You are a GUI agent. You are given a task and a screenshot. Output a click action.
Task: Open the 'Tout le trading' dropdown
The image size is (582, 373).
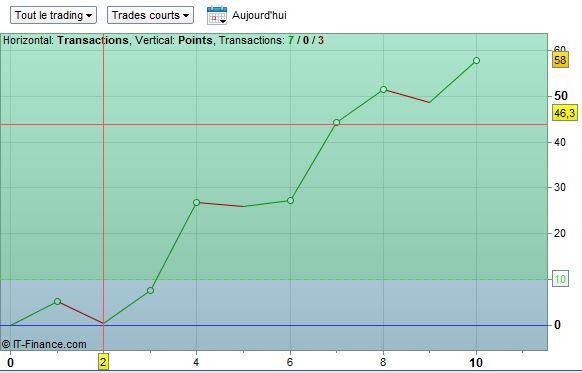[53, 15]
